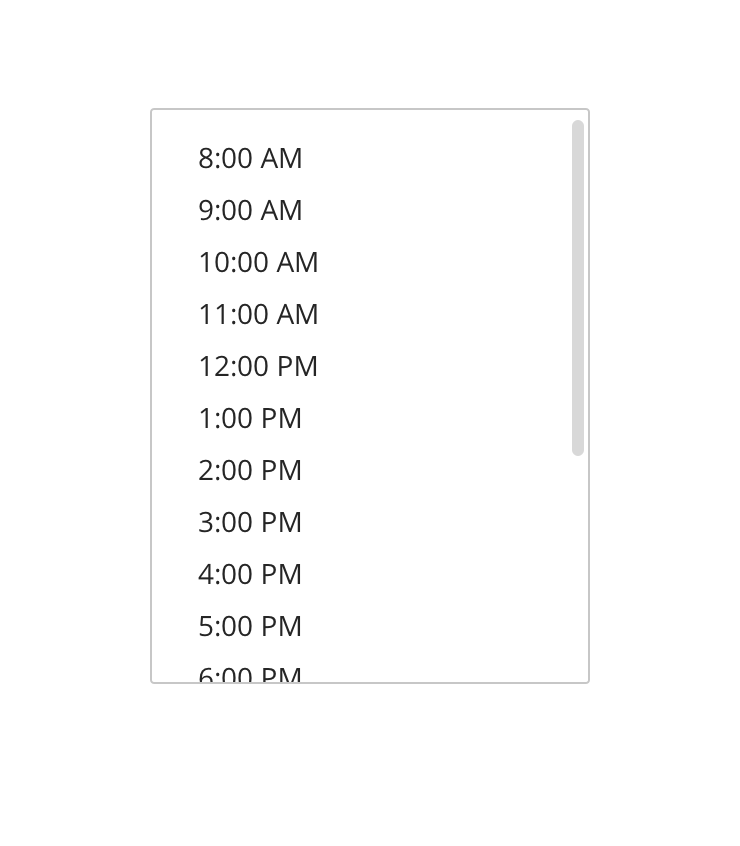Select the 5:00 PM option
The image size is (740, 846).
coord(250,627)
